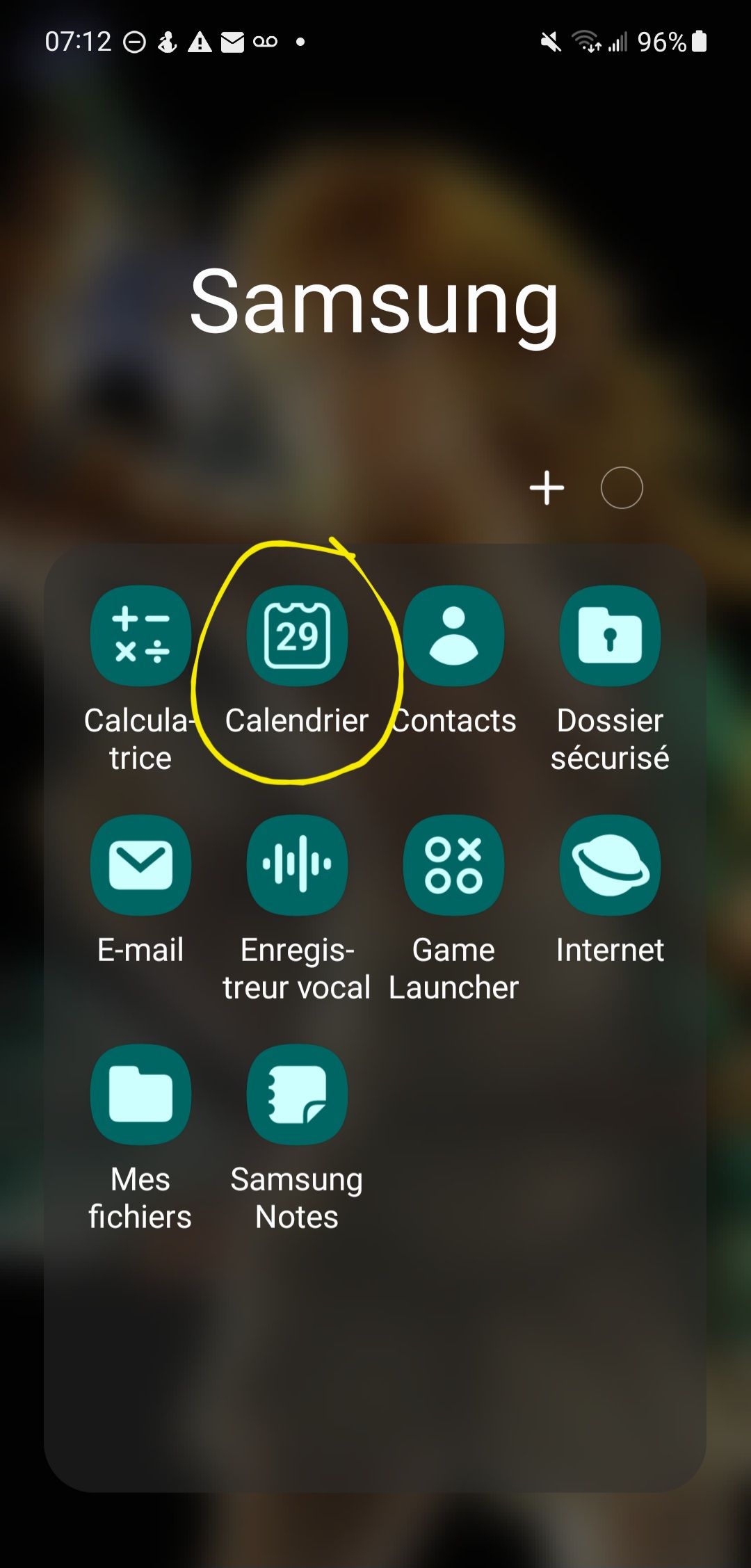Start Game Launcher

tap(453, 865)
